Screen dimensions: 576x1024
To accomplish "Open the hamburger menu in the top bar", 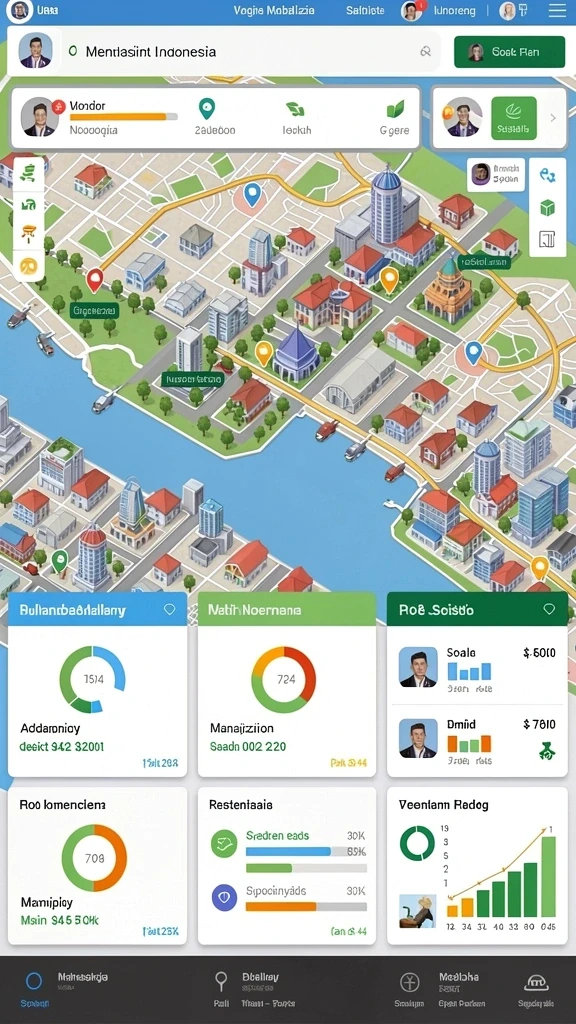I will tap(558, 11).
